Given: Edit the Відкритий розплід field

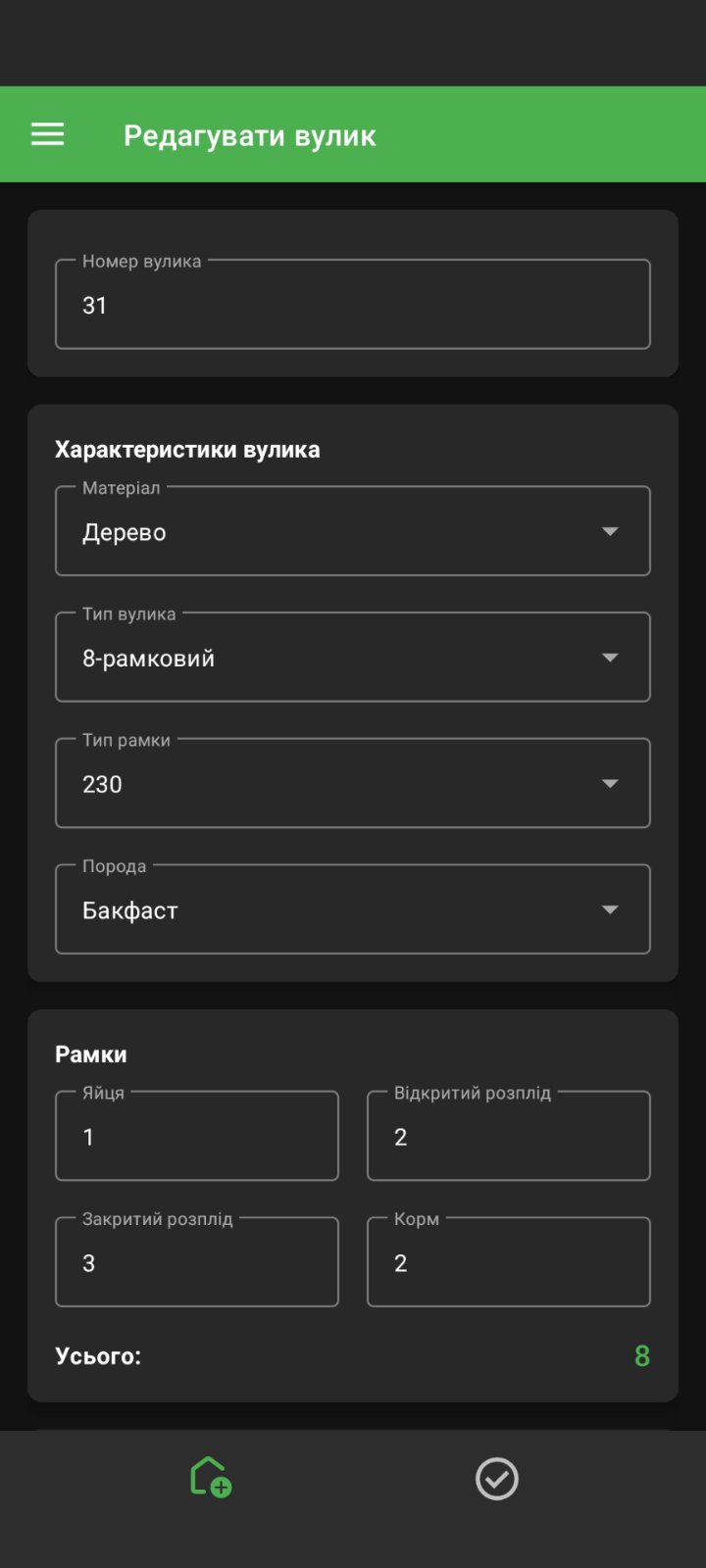Looking at the screenshot, I should click(508, 1137).
